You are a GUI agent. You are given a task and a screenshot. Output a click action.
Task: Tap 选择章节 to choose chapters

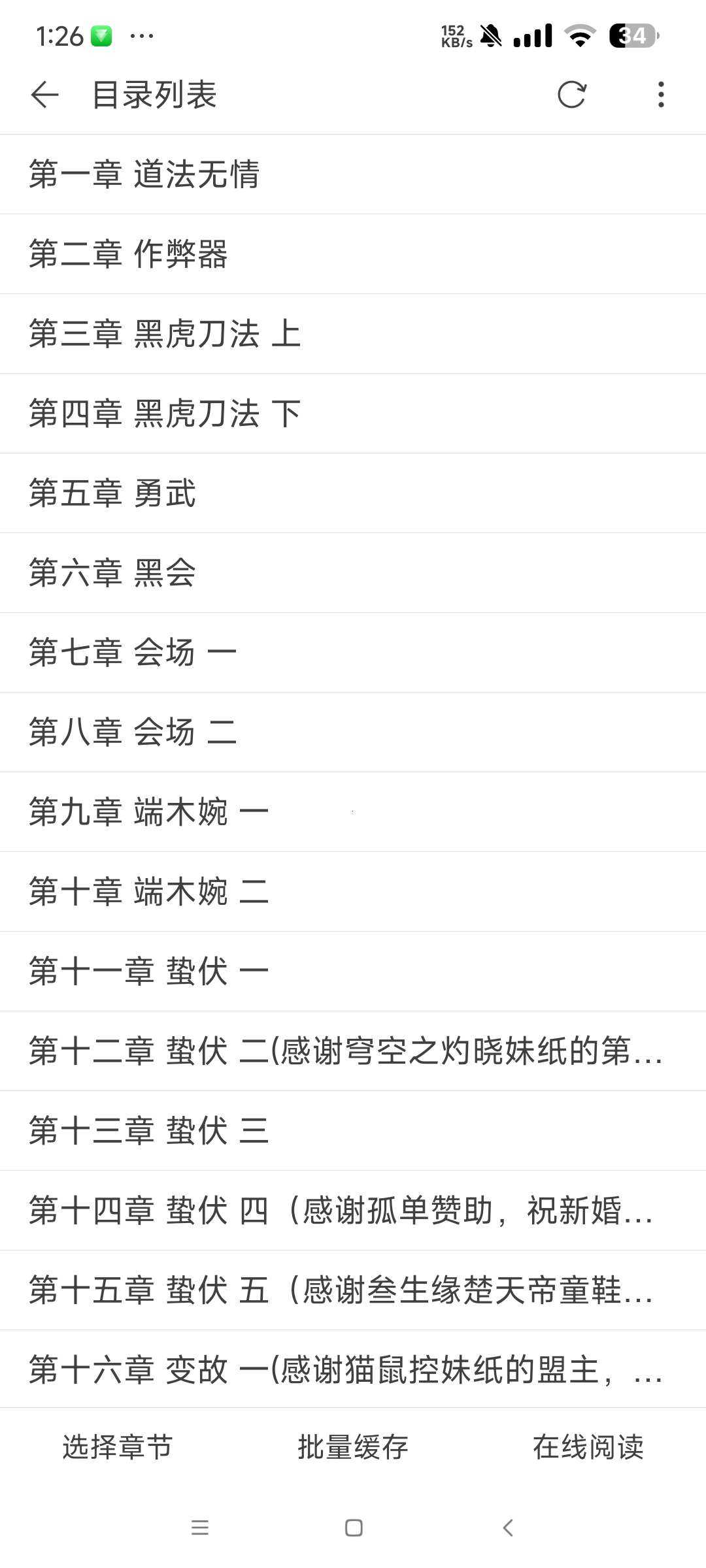point(118,1447)
